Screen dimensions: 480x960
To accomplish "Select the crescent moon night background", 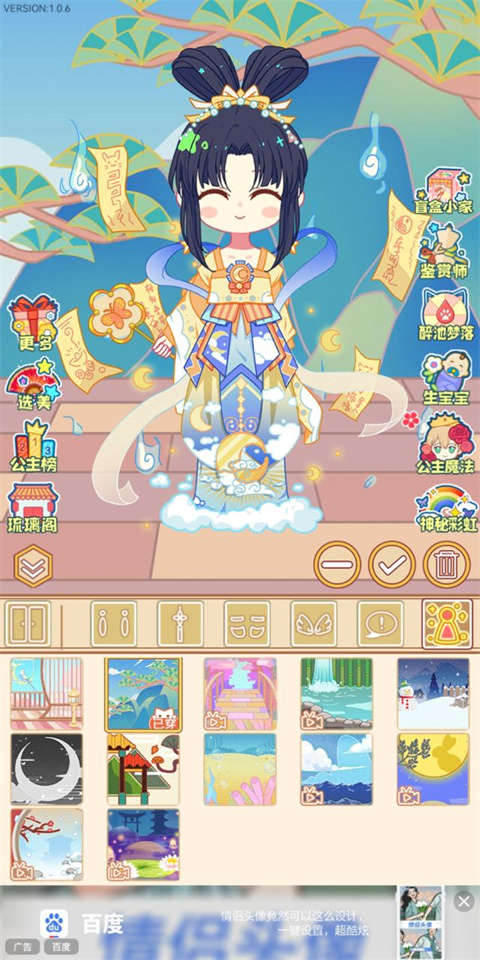I will pos(47,769).
